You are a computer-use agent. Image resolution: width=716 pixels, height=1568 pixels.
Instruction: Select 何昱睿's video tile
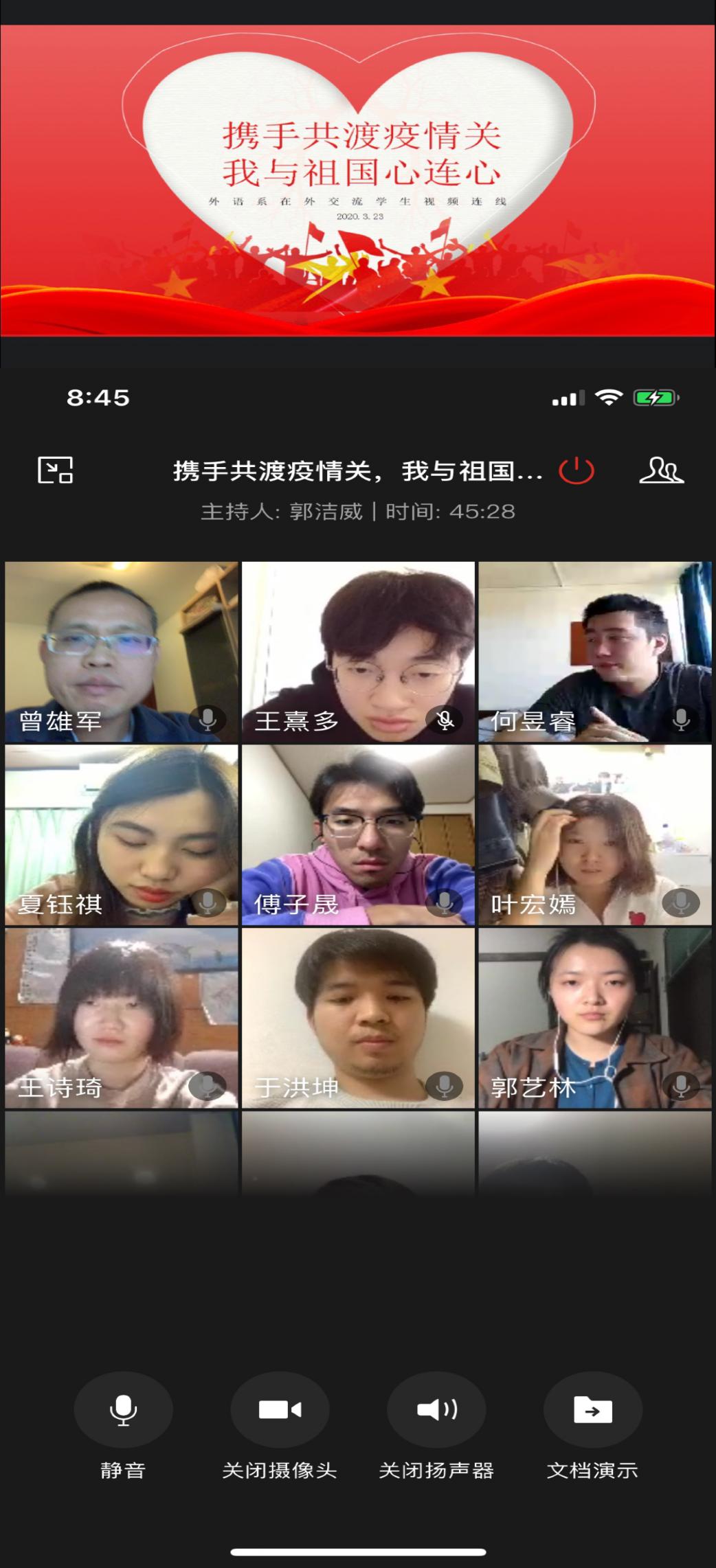click(x=594, y=651)
